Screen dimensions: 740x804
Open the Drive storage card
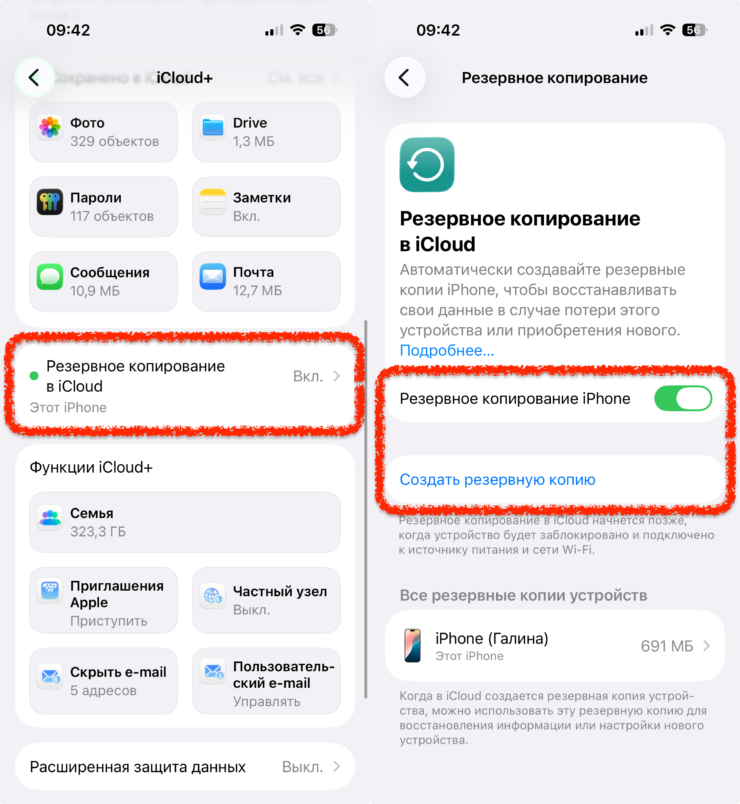[266, 132]
